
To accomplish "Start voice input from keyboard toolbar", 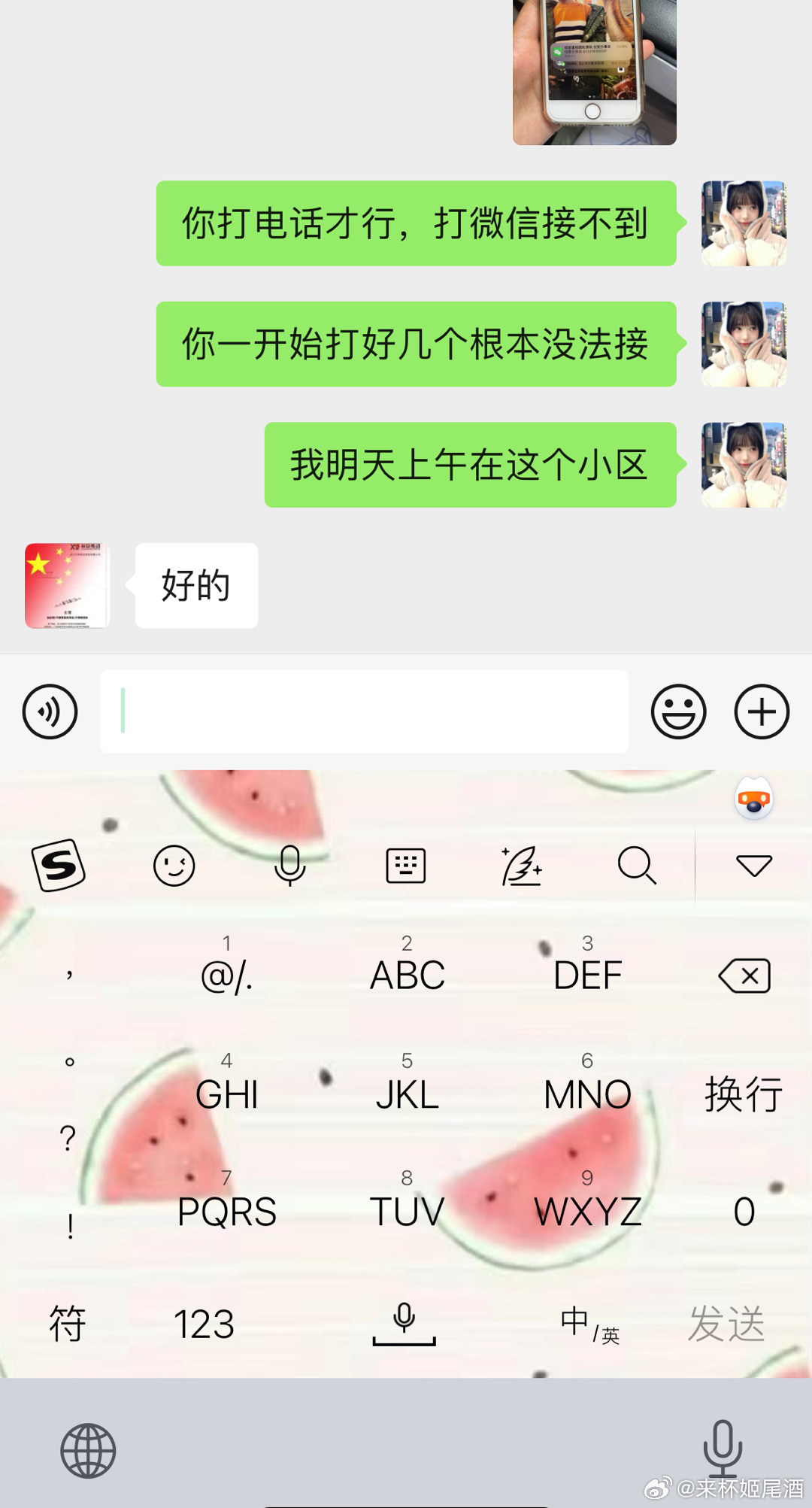I will pyautogui.click(x=289, y=866).
